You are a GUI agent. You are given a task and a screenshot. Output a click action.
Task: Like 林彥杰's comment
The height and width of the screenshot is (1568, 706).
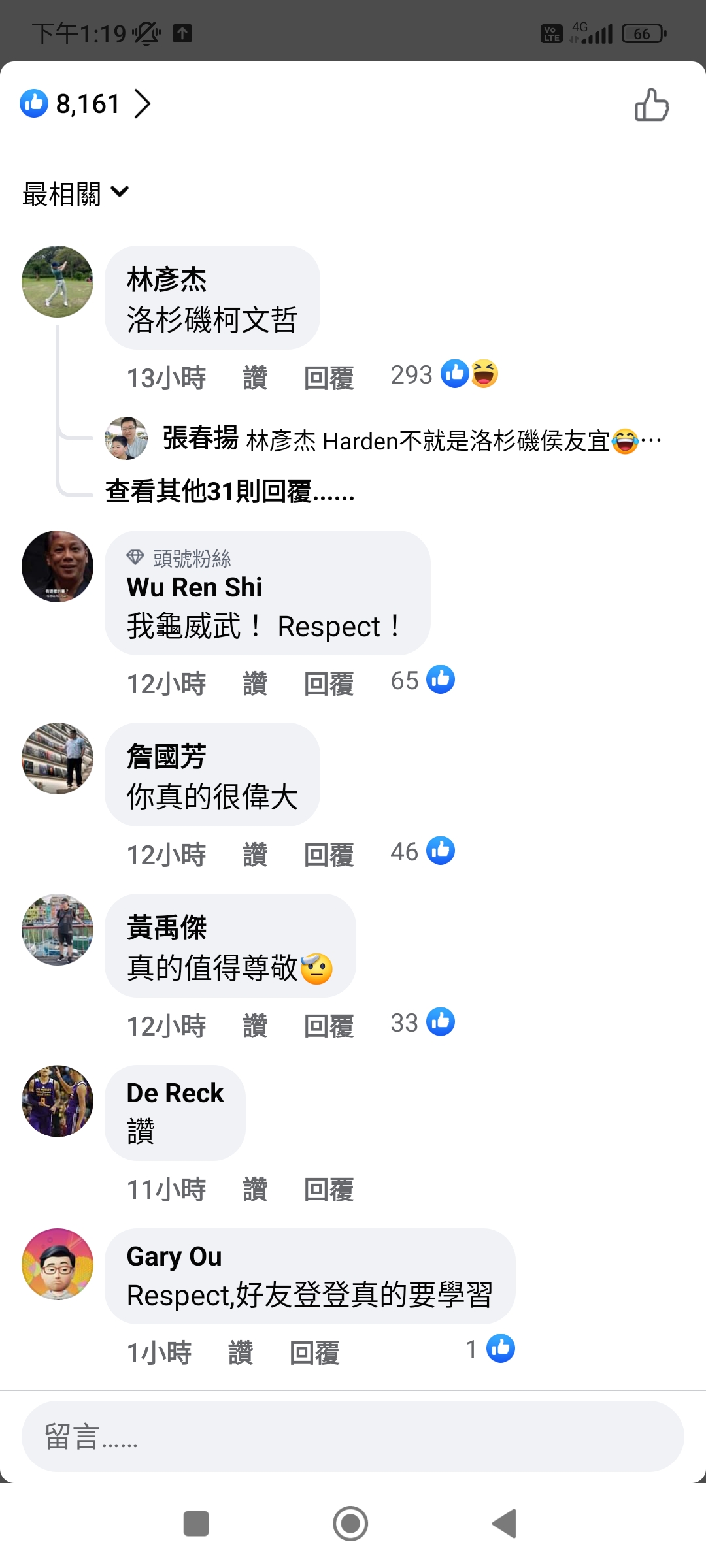pyautogui.click(x=254, y=378)
